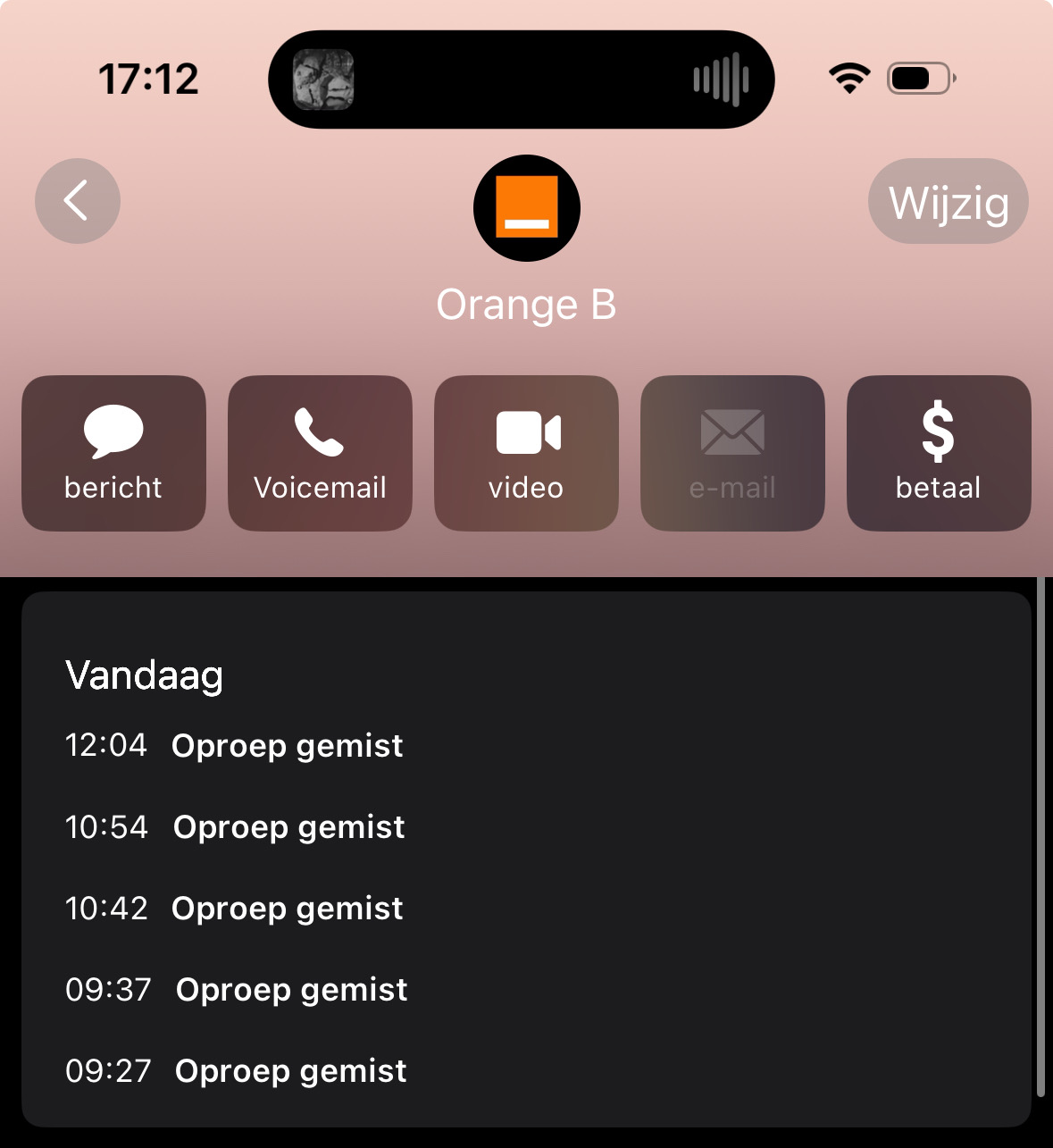Viewport: 1053px width, 1148px height.
Task: Call Voicemail for Orange B
Action: [320, 453]
